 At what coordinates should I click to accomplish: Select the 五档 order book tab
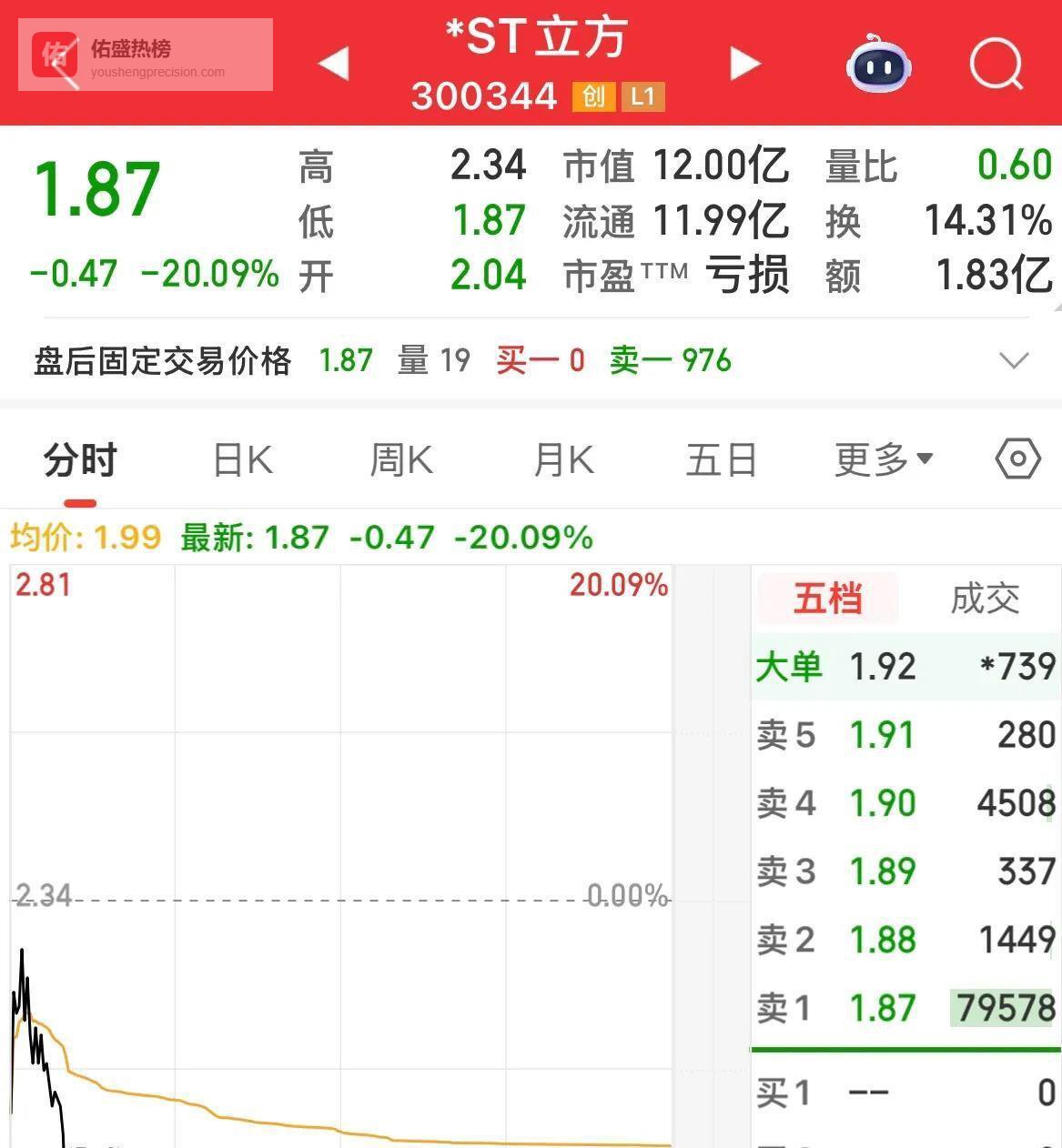coord(827,599)
